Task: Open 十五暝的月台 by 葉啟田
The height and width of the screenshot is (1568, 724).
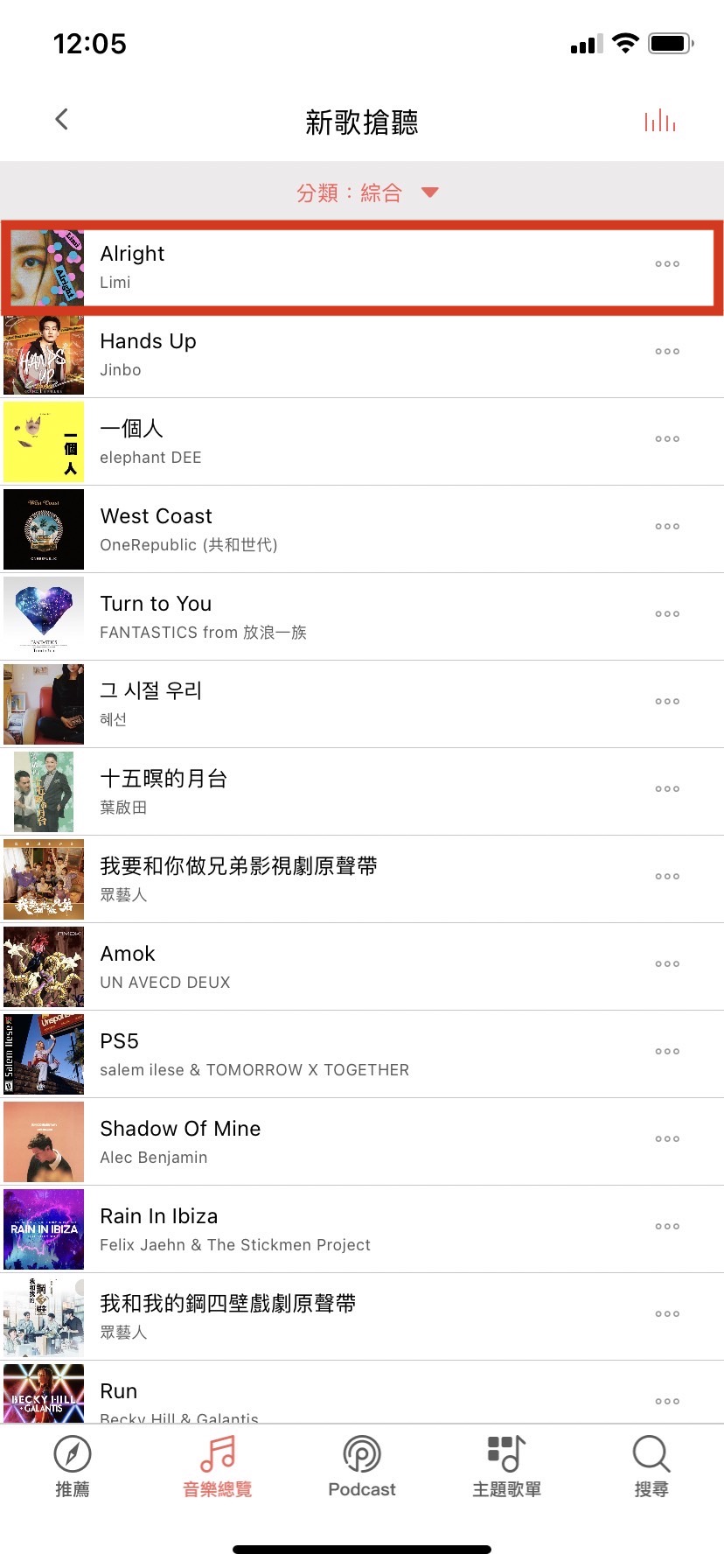Action: (350, 792)
